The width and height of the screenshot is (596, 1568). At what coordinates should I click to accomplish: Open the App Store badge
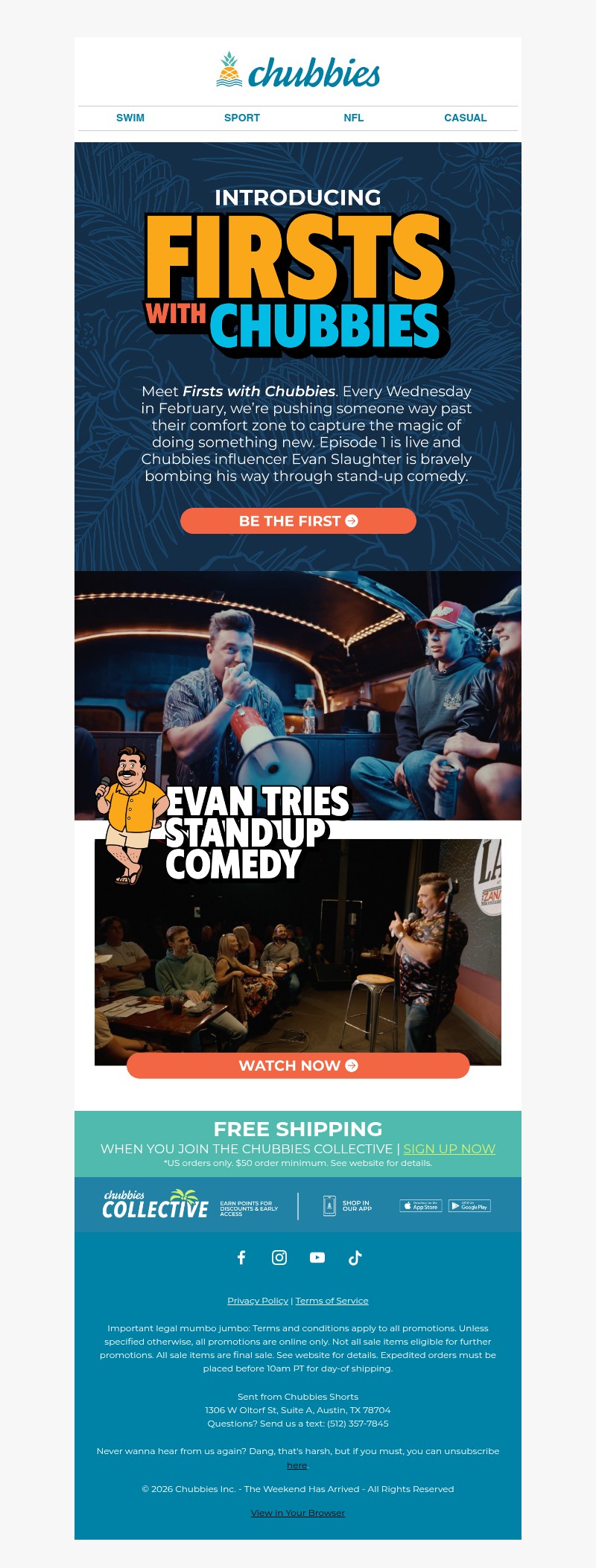coord(421,1205)
